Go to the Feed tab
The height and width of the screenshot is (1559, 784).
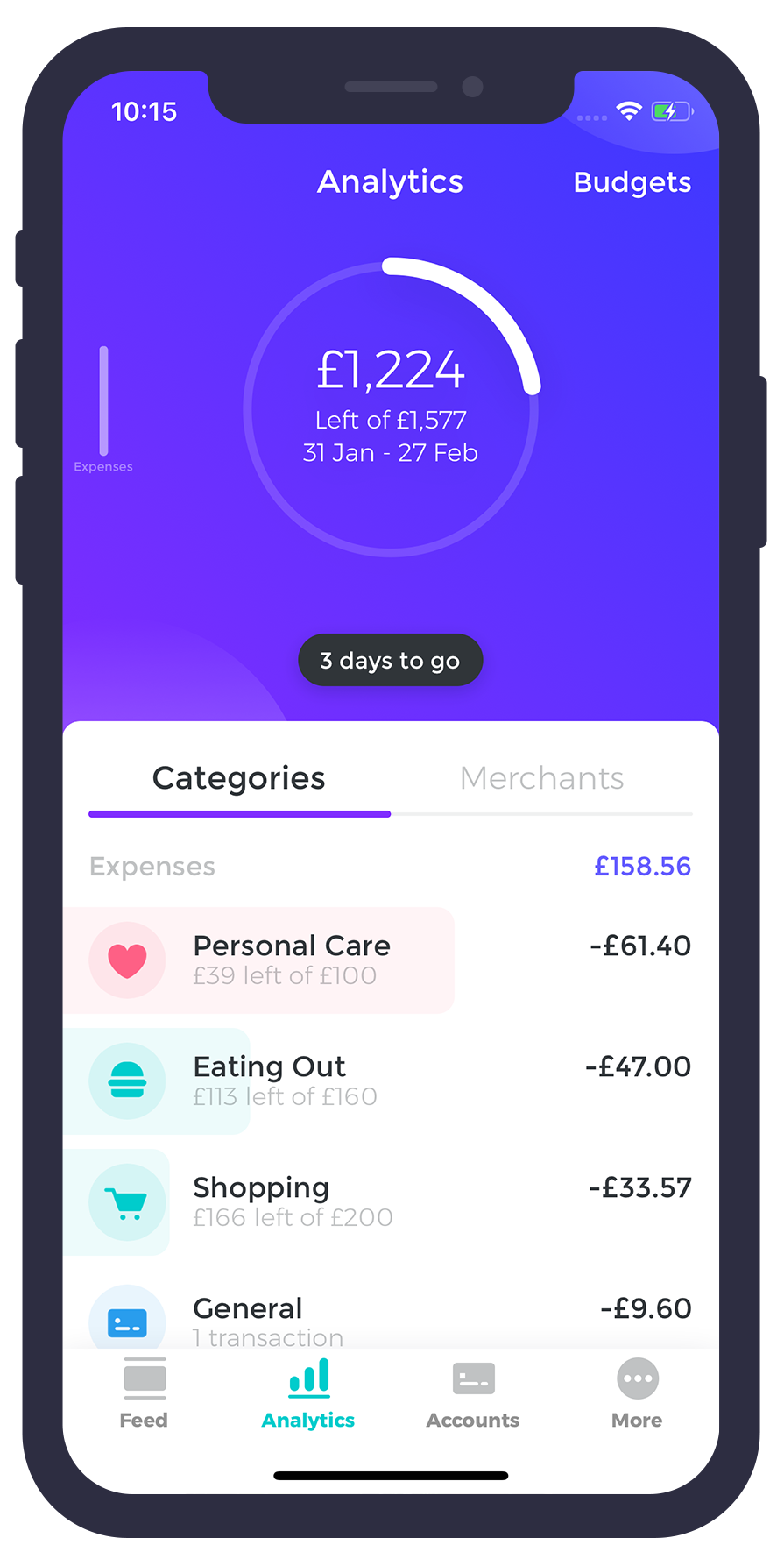coord(145,1393)
